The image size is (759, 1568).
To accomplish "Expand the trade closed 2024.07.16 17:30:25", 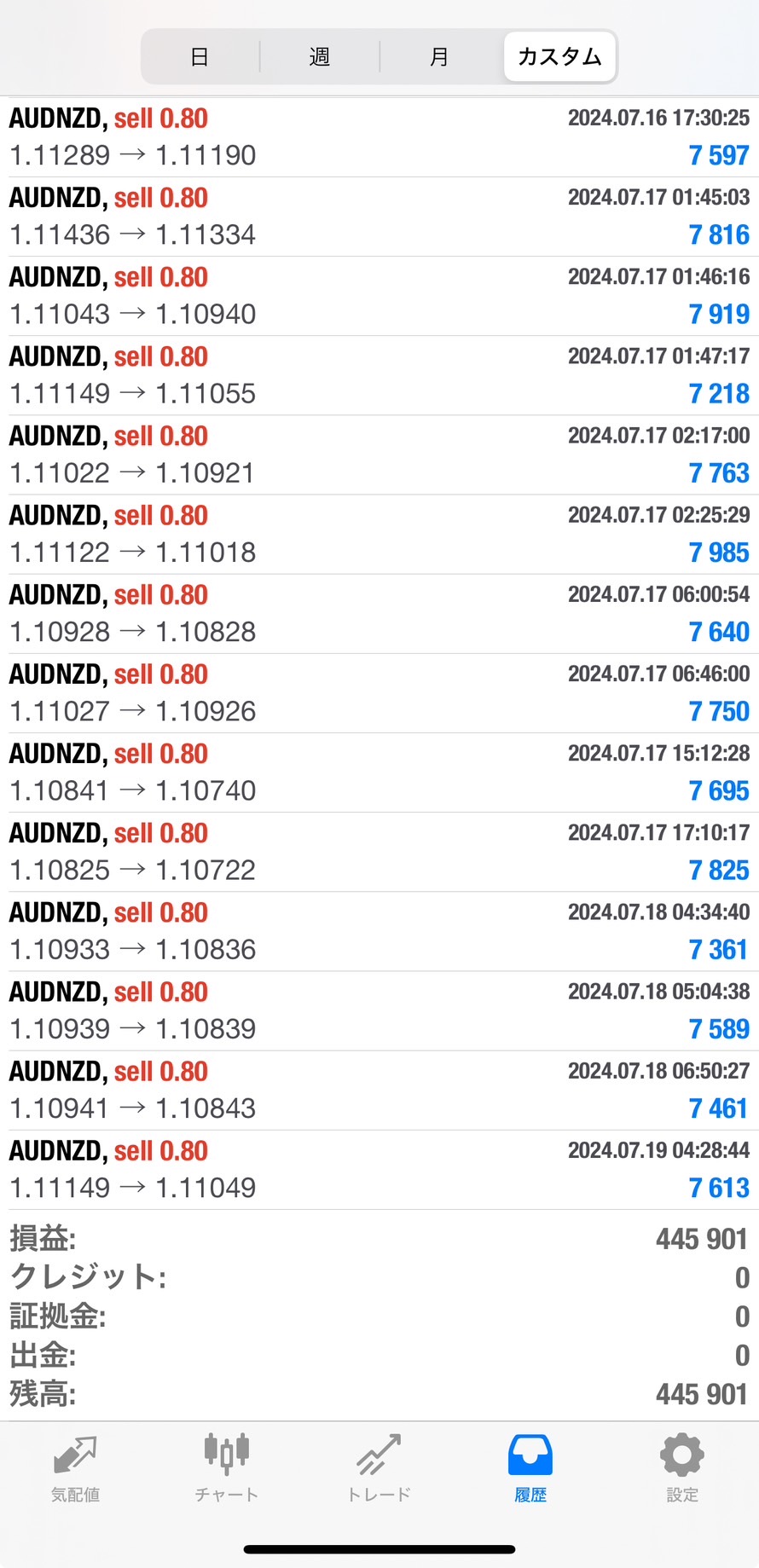I will pyautogui.click(x=379, y=137).
